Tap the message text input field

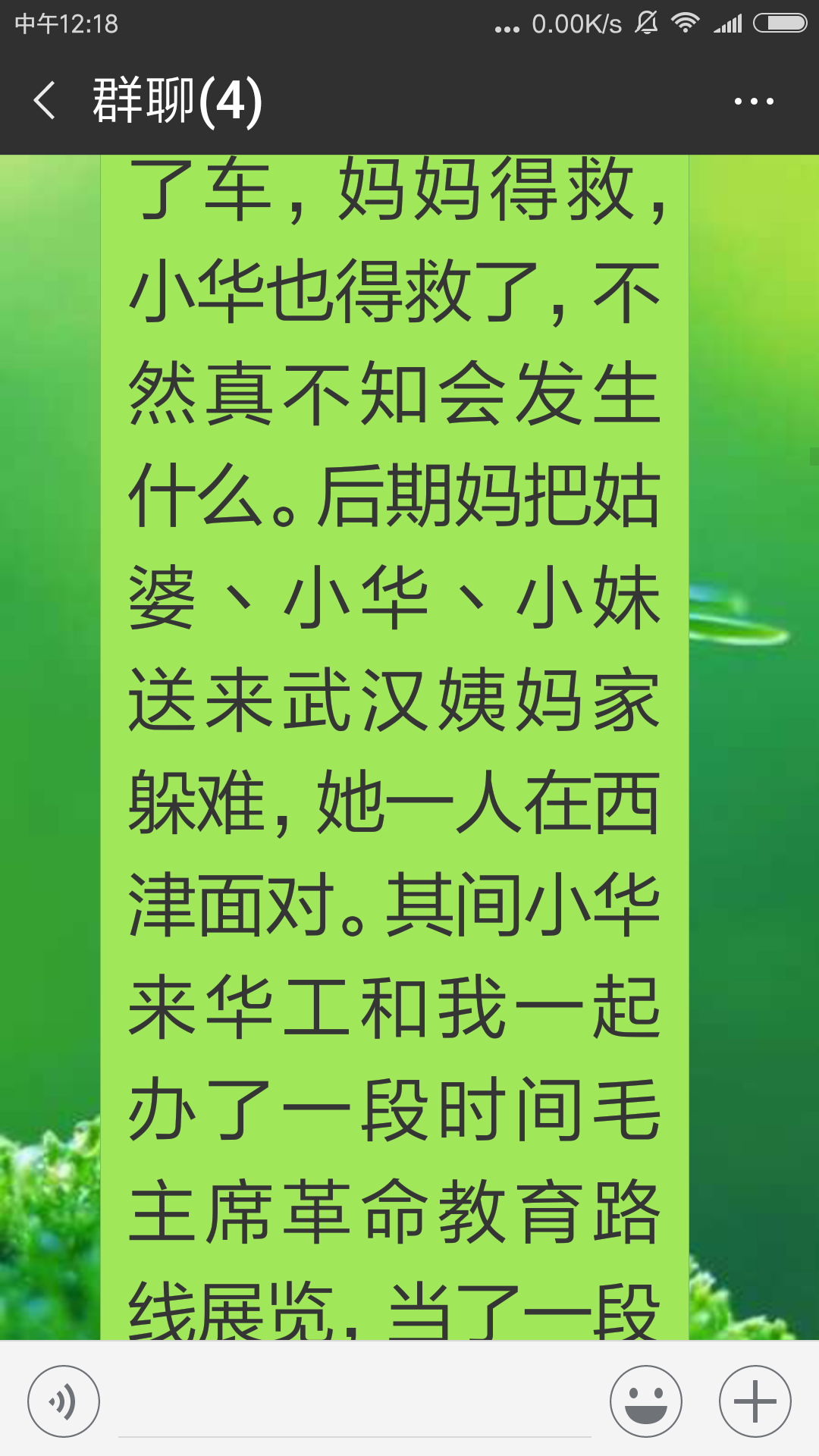(355, 1403)
